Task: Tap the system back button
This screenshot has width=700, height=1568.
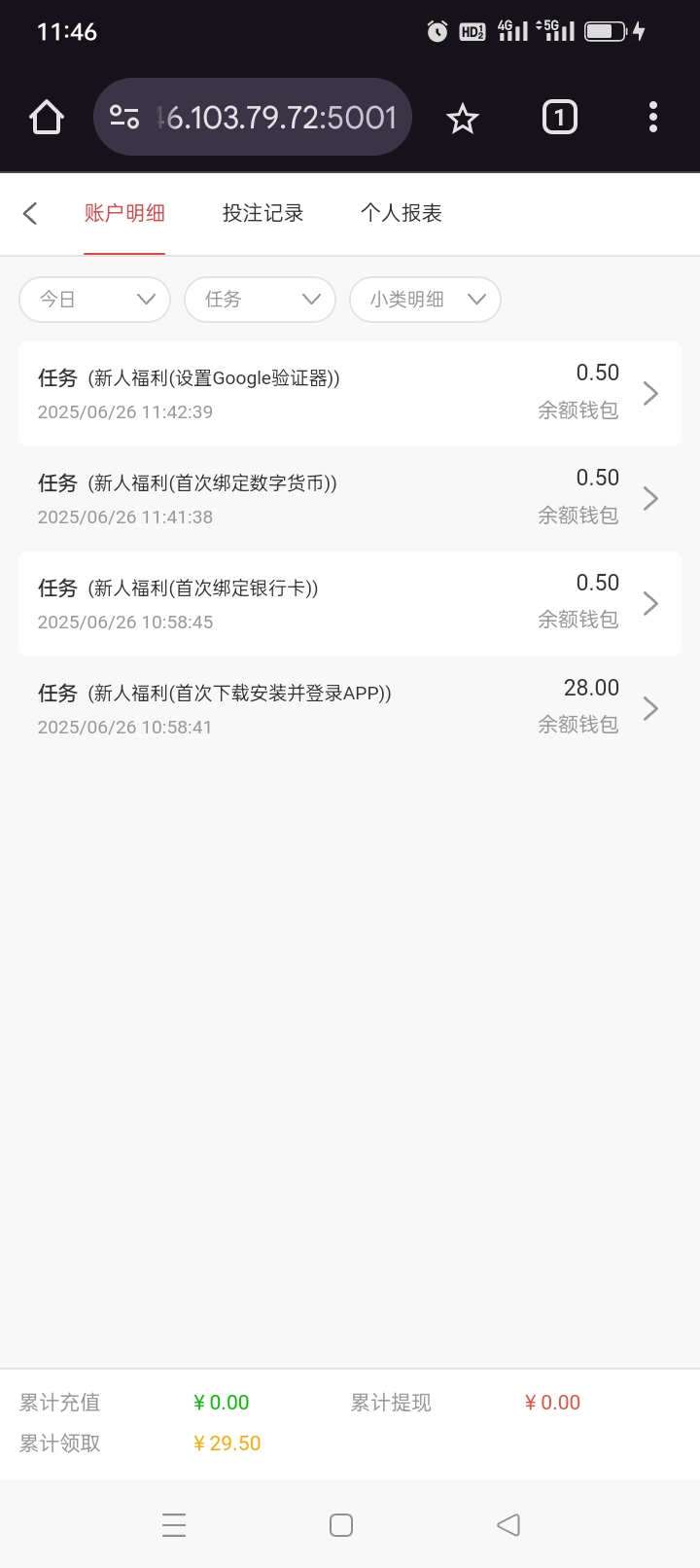Action: point(508,1524)
